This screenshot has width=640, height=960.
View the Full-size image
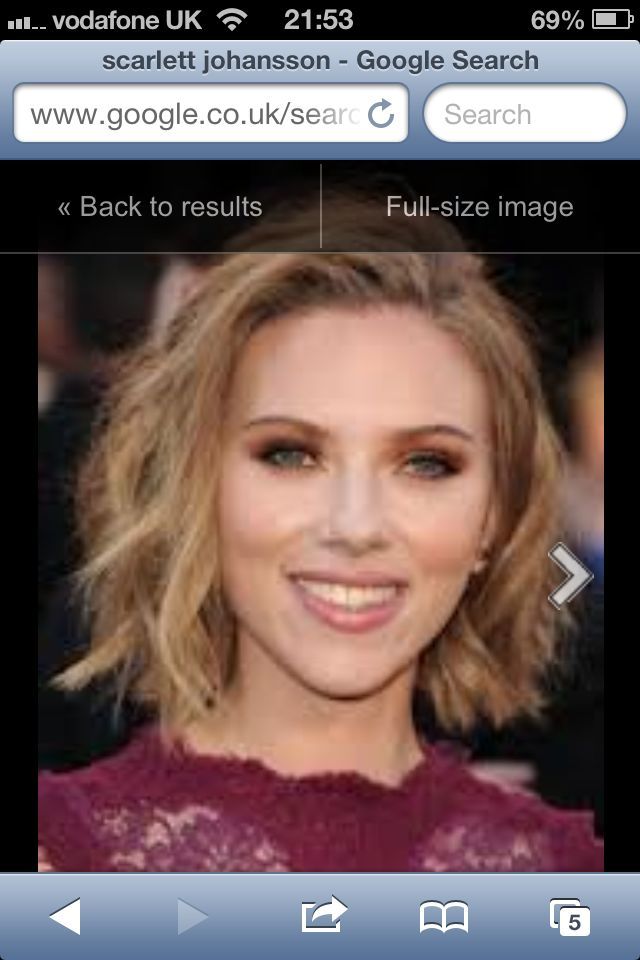(480, 207)
